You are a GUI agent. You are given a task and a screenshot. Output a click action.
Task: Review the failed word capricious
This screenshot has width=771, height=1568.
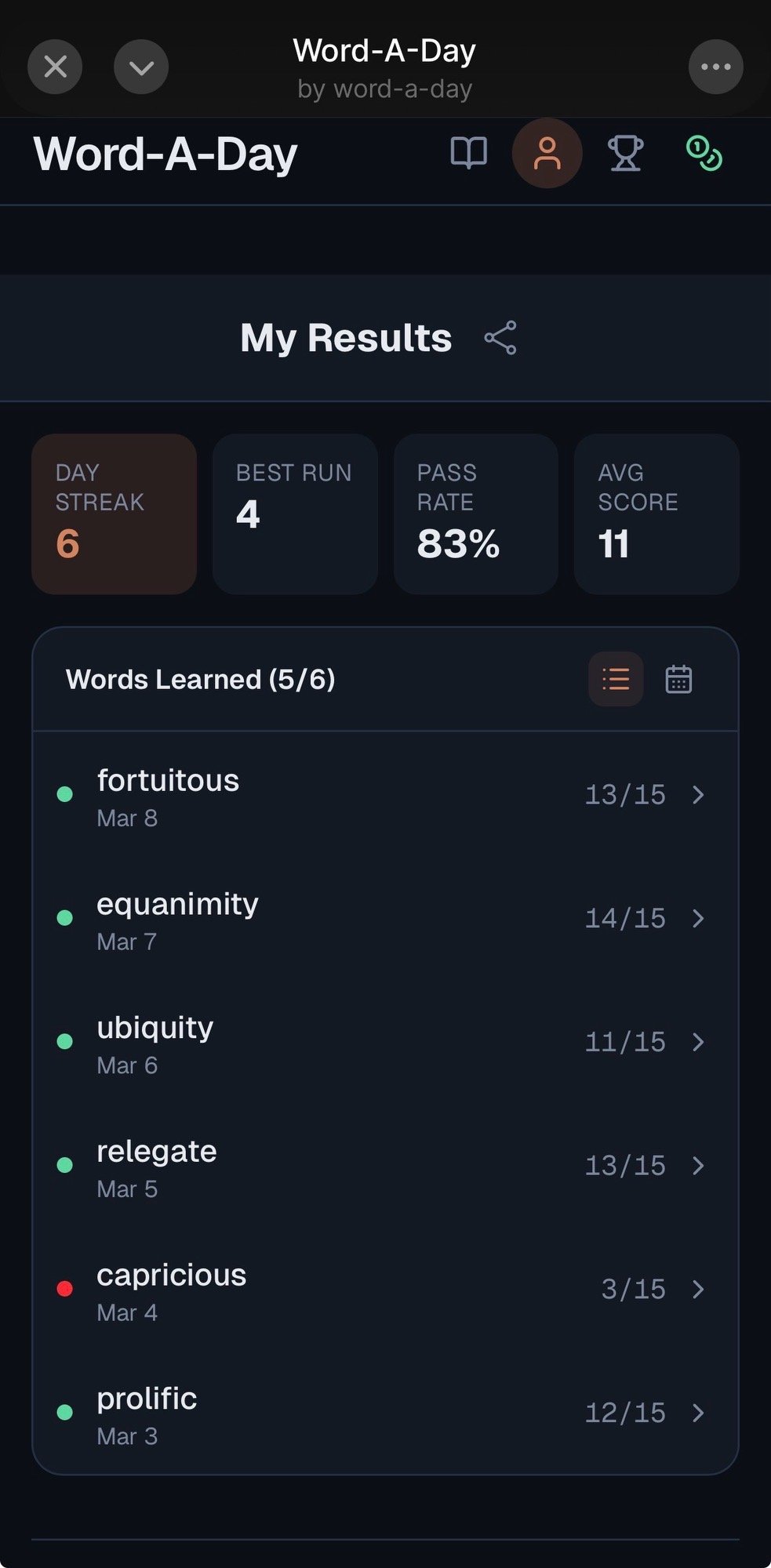(384, 1290)
